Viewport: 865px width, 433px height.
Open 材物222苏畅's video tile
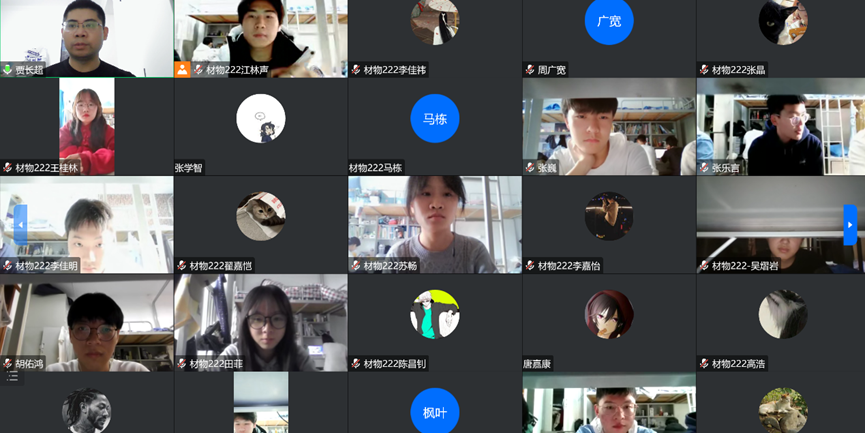[435, 224]
